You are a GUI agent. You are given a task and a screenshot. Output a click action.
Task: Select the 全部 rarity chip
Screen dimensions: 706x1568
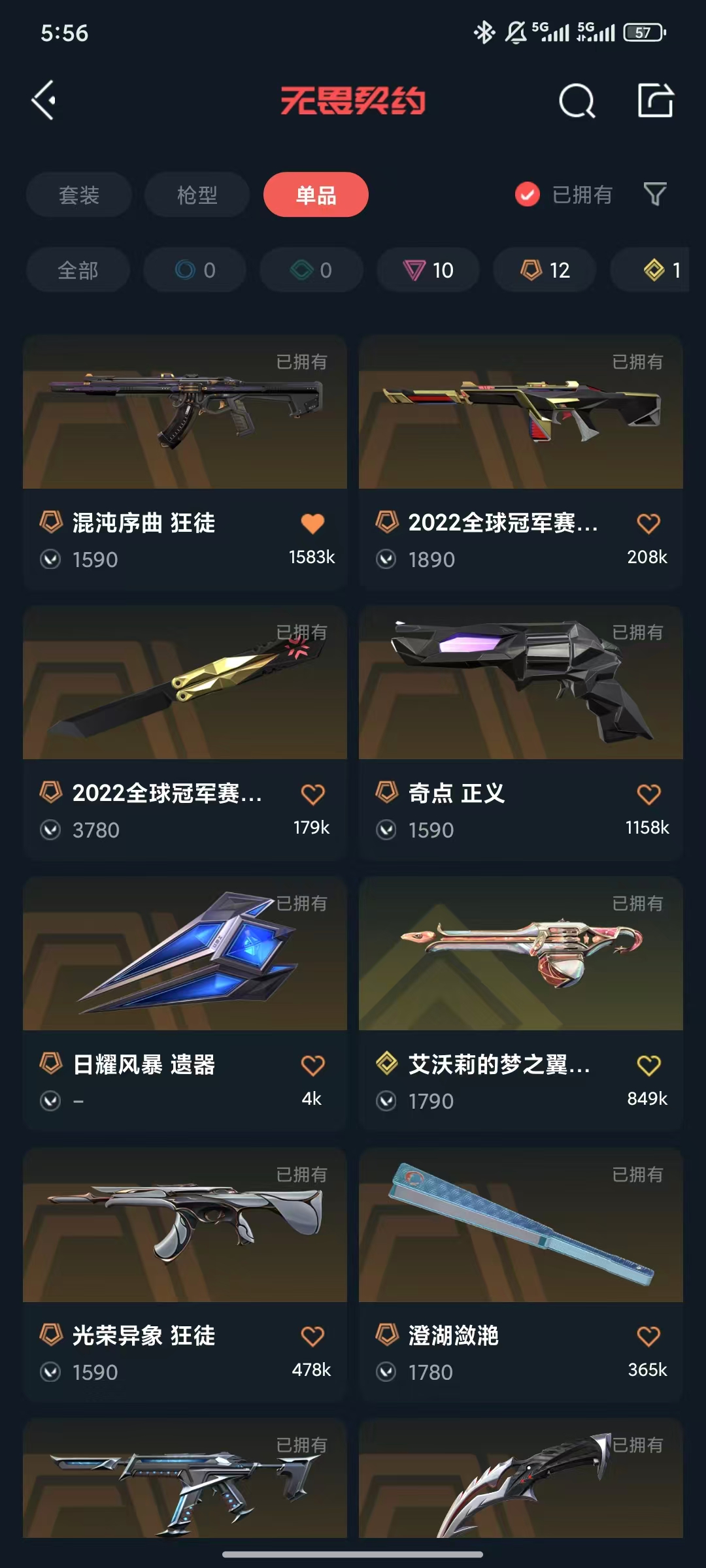pos(78,270)
